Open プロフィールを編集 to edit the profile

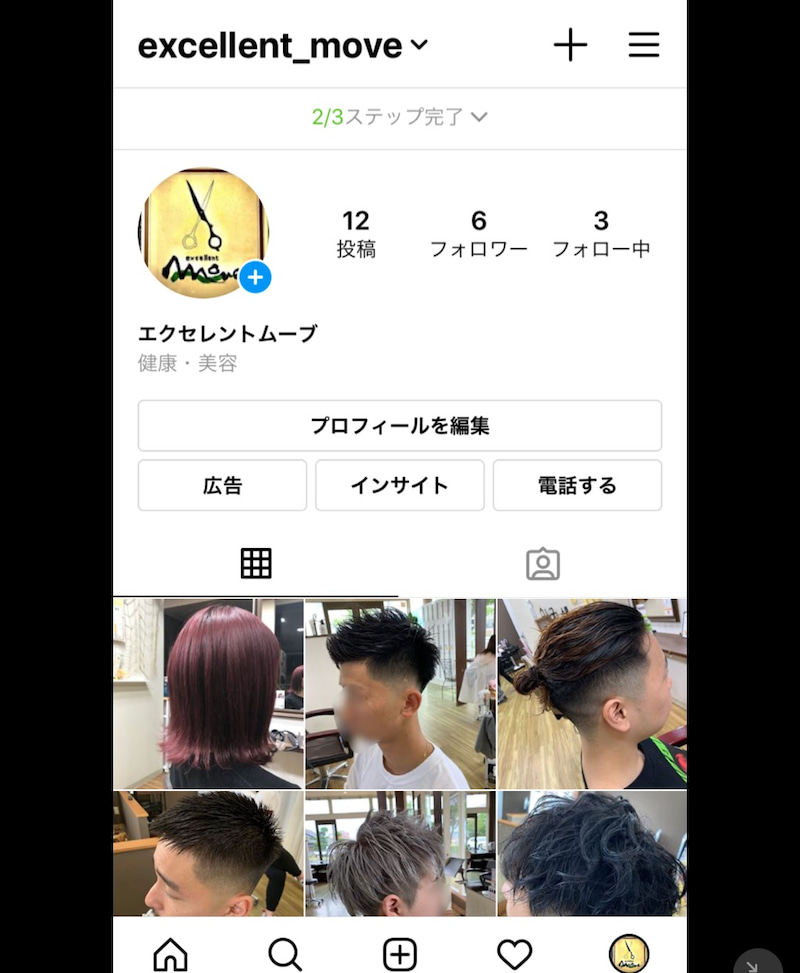click(x=400, y=426)
